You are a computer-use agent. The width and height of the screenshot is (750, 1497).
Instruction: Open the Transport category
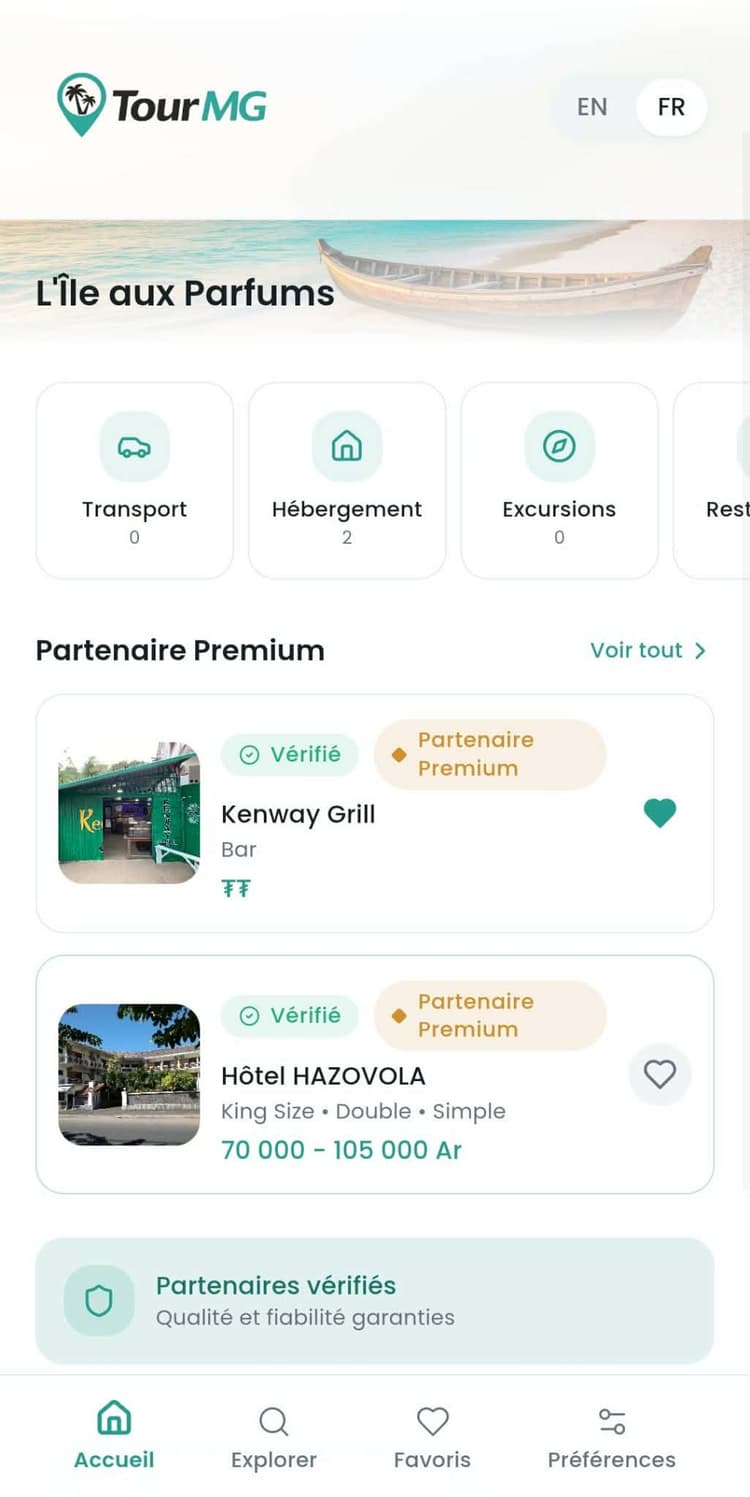click(x=134, y=480)
